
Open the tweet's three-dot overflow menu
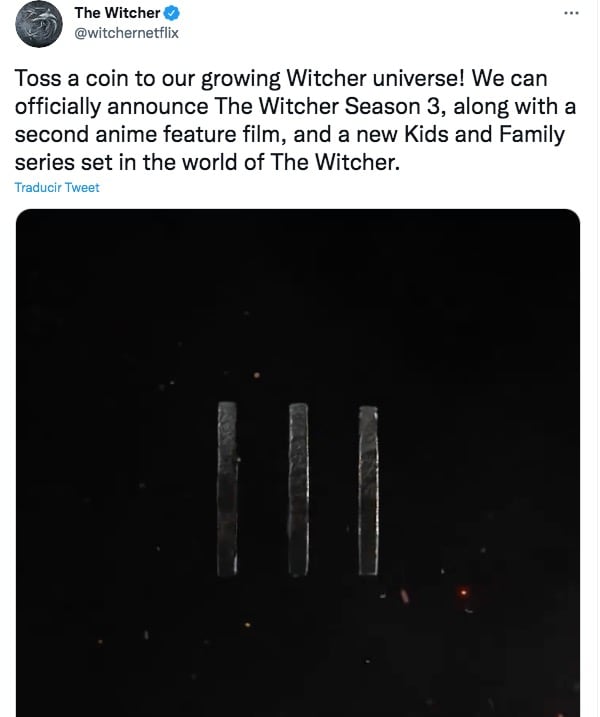[x=571, y=13]
